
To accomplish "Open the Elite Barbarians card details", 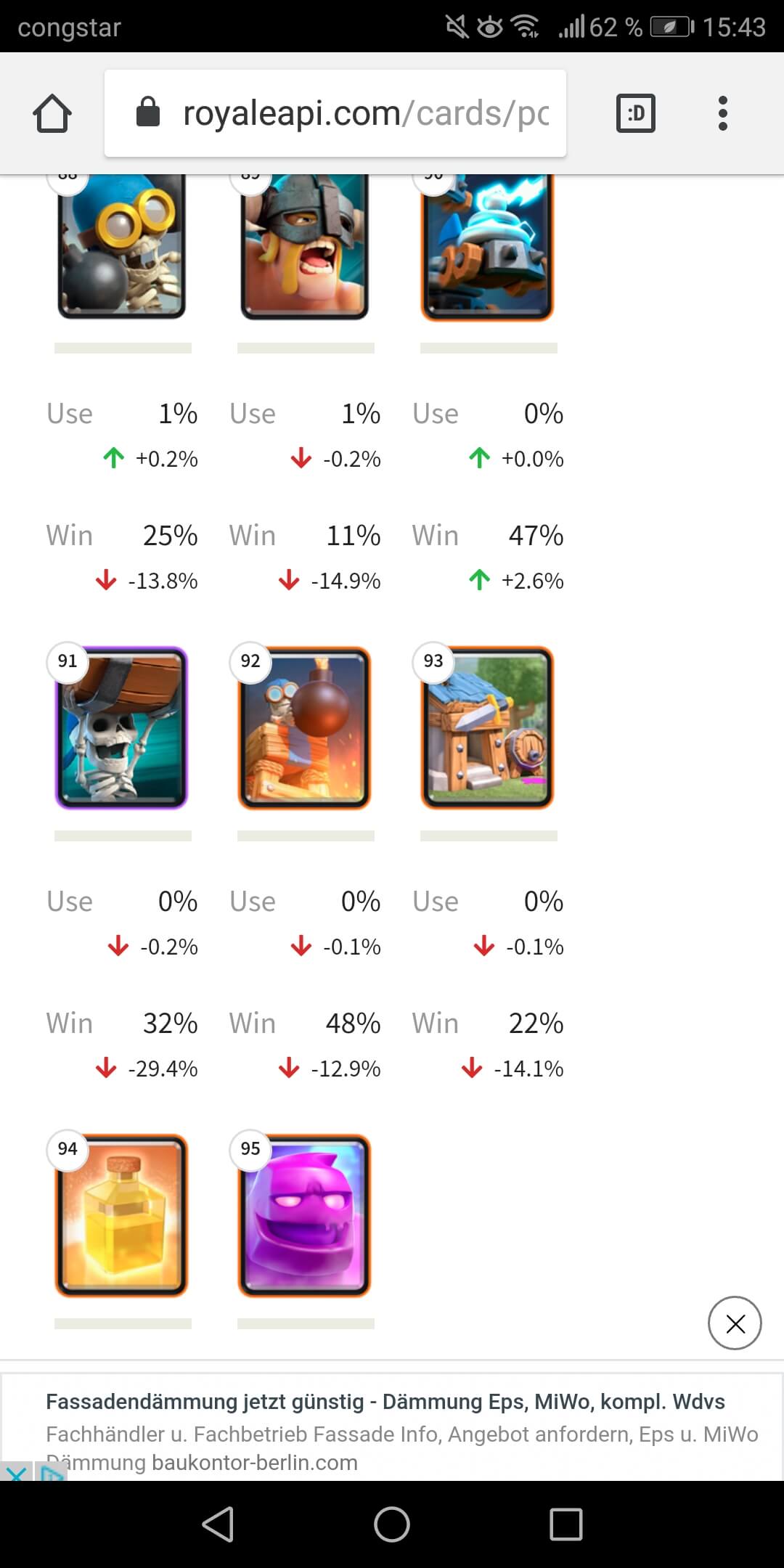I will pyautogui.click(x=305, y=247).
